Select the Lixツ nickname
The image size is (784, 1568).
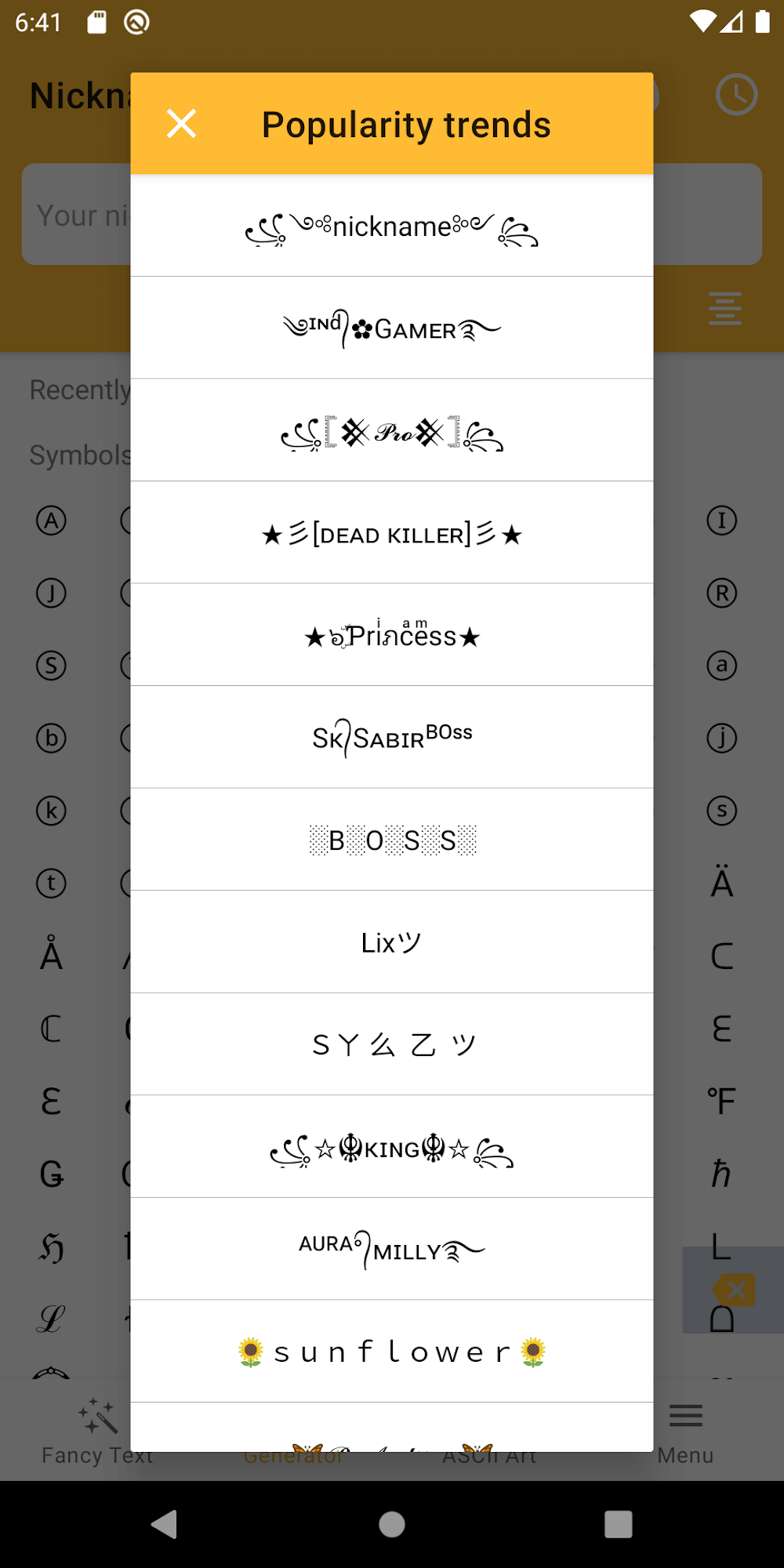tap(392, 942)
